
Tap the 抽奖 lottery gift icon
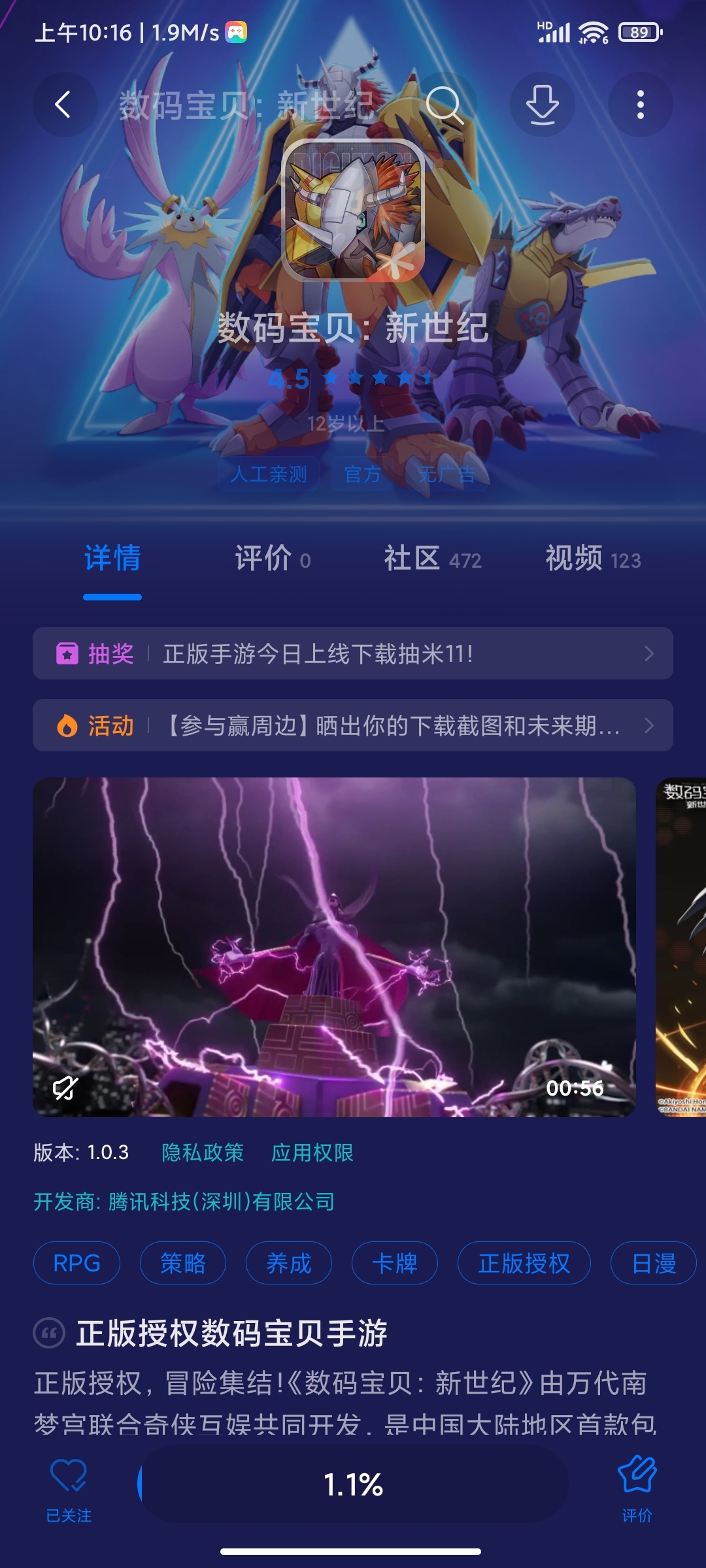coord(69,653)
